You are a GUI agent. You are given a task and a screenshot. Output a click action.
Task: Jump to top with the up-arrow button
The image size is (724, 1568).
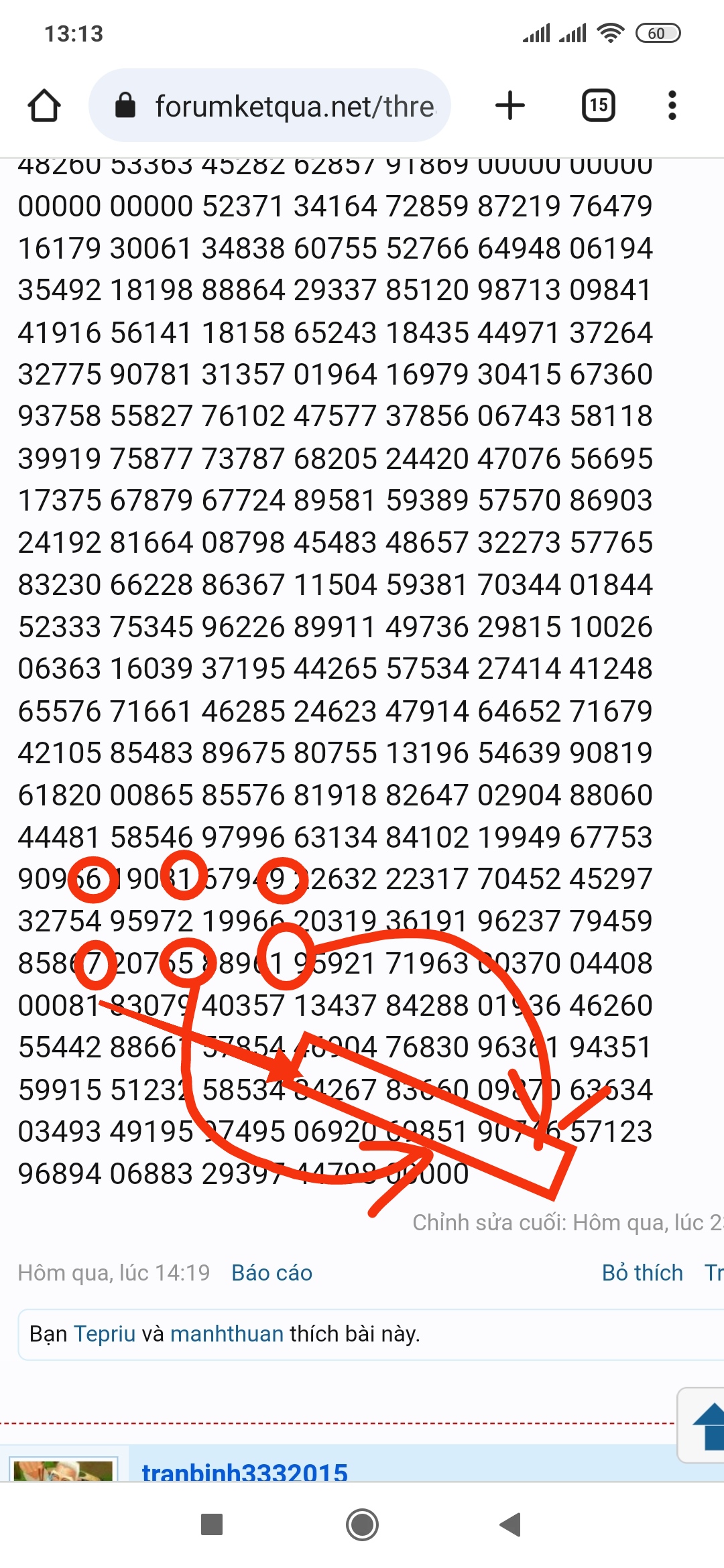707,1425
